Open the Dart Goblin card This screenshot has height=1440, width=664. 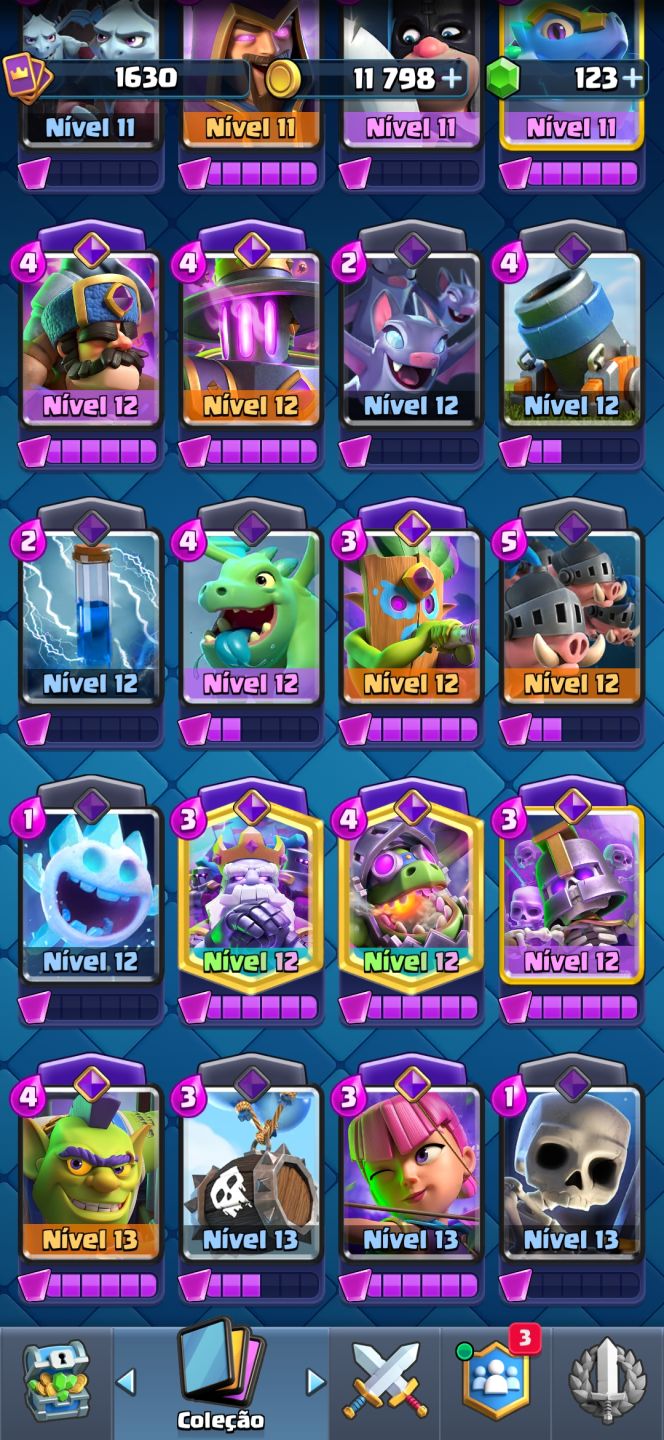tap(411, 618)
